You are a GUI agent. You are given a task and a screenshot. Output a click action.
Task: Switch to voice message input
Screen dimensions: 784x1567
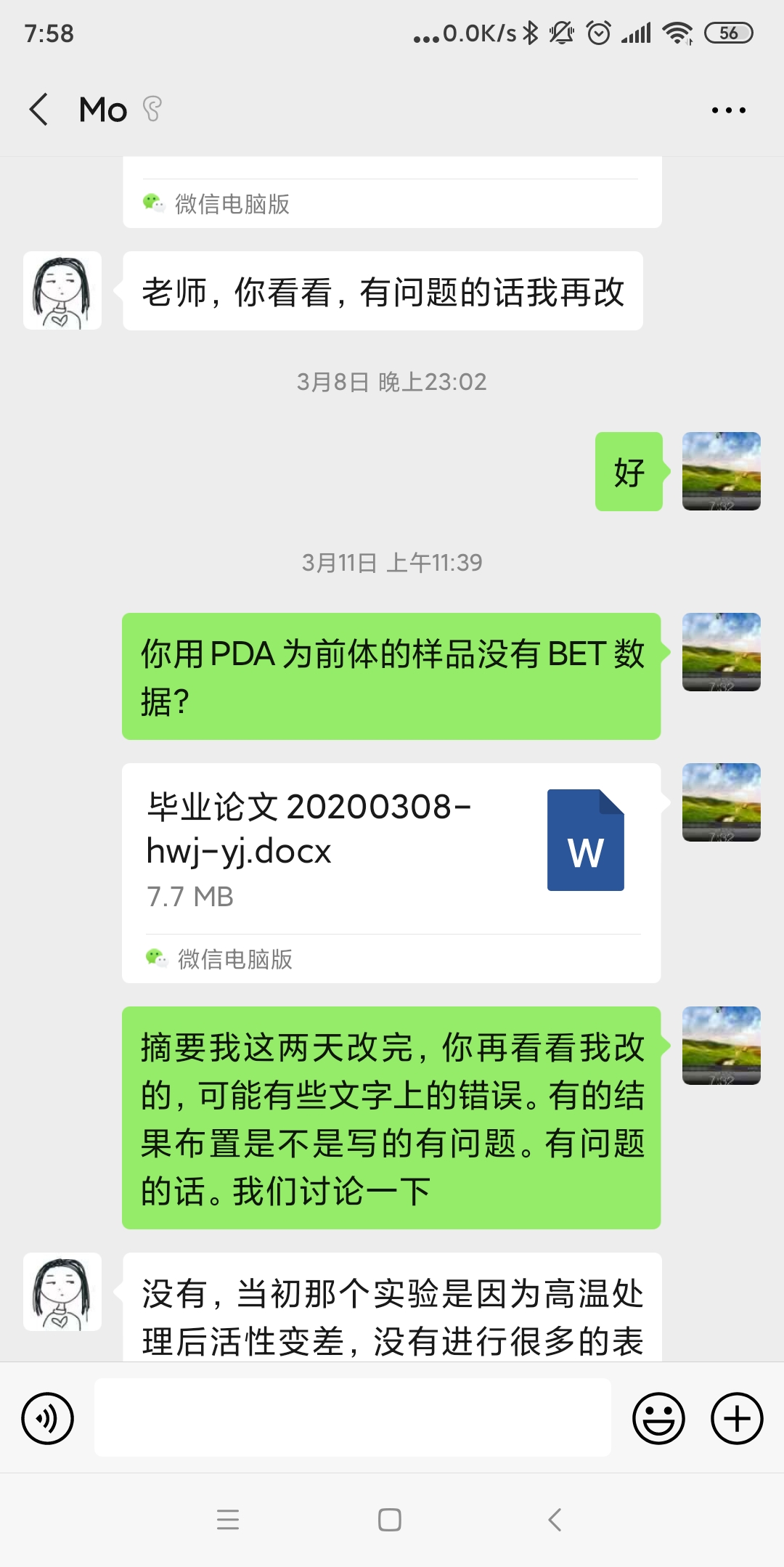coord(48,1418)
